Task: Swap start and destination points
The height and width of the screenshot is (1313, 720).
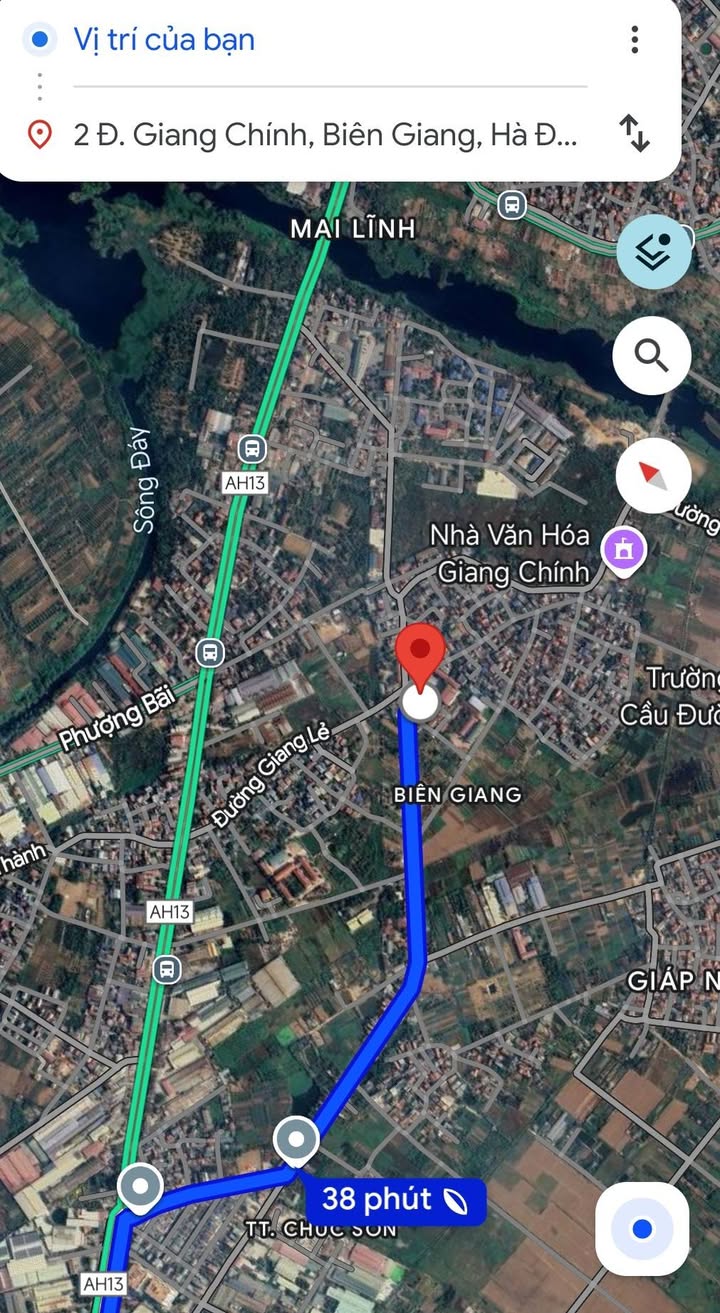Action: (x=634, y=133)
